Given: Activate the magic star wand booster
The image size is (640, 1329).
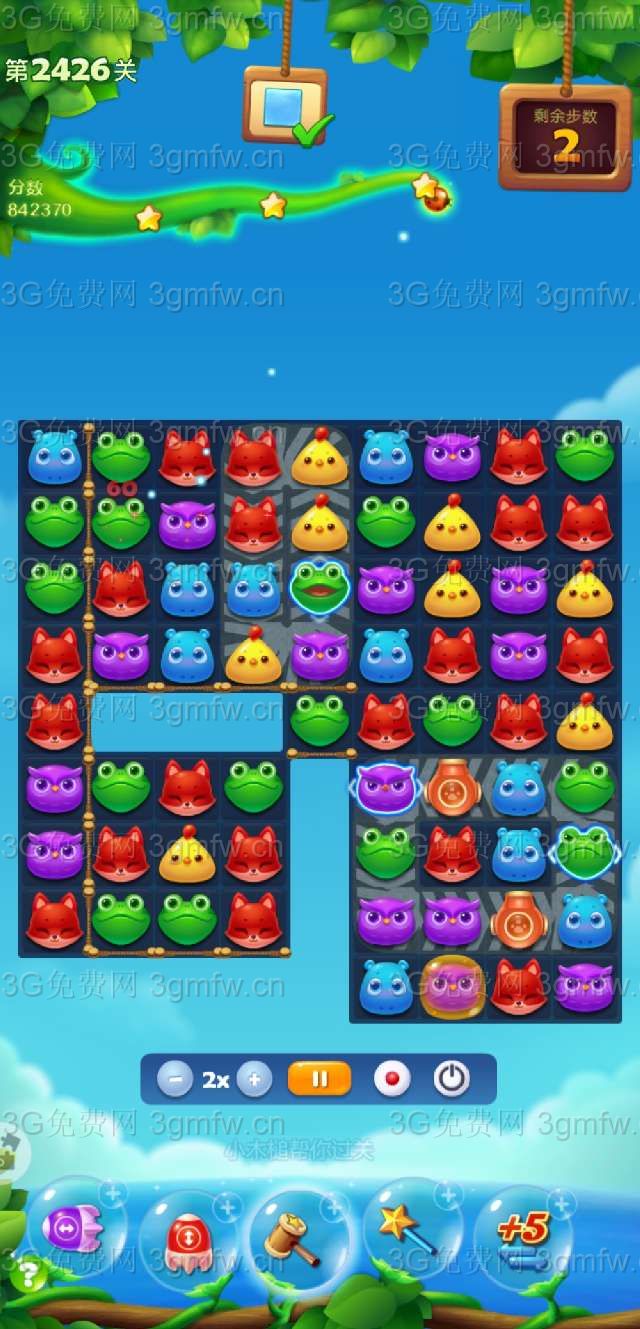Looking at the screenshot, I should click(409, 1230).
